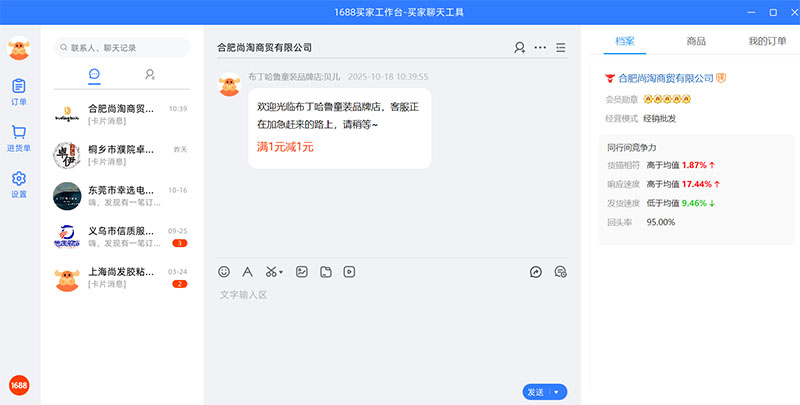Tap the contacts and chat history search box

pos(122,47)
